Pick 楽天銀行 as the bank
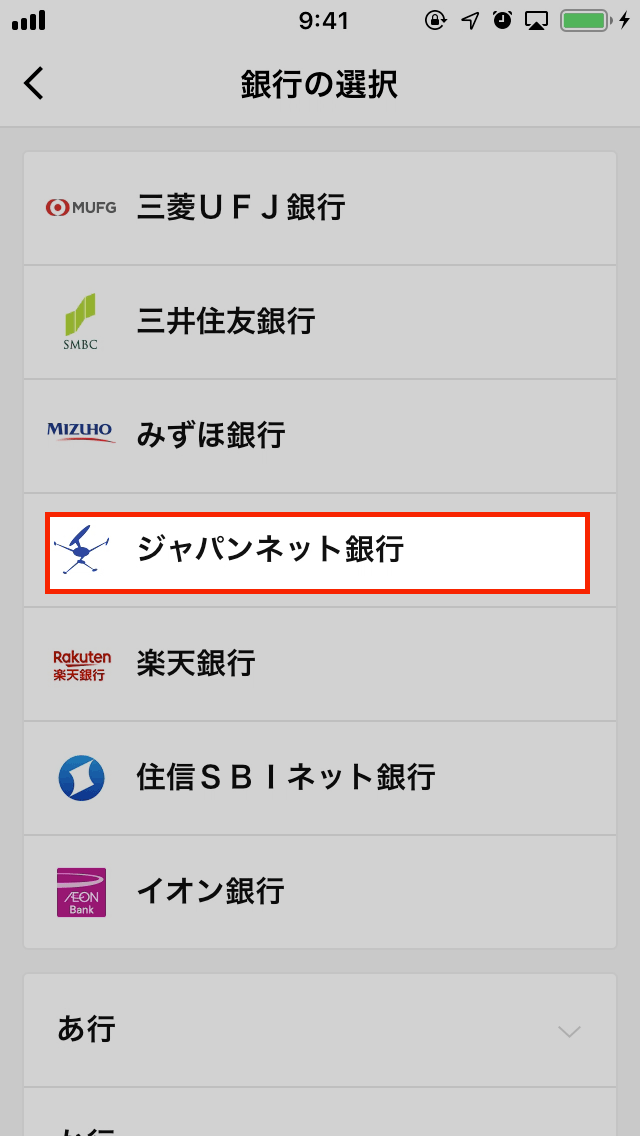This screenshot has height=1136, width=640. 320,663
